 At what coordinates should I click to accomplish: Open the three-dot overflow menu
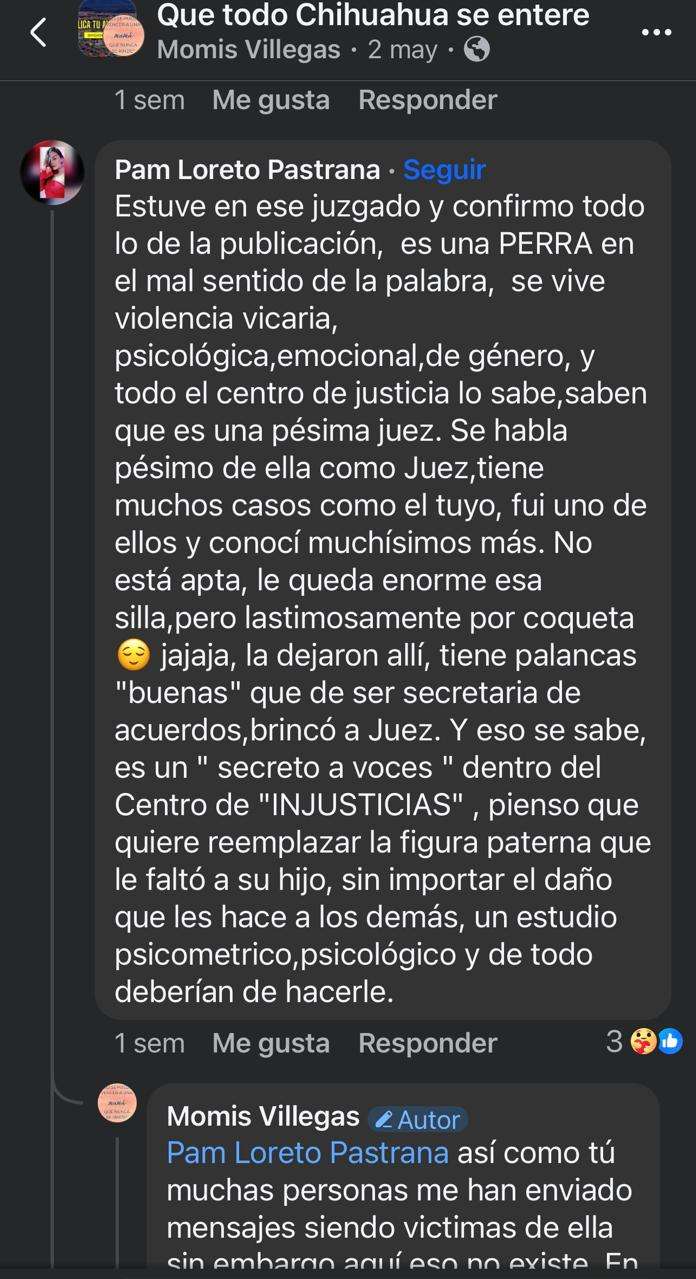(656, 32)
